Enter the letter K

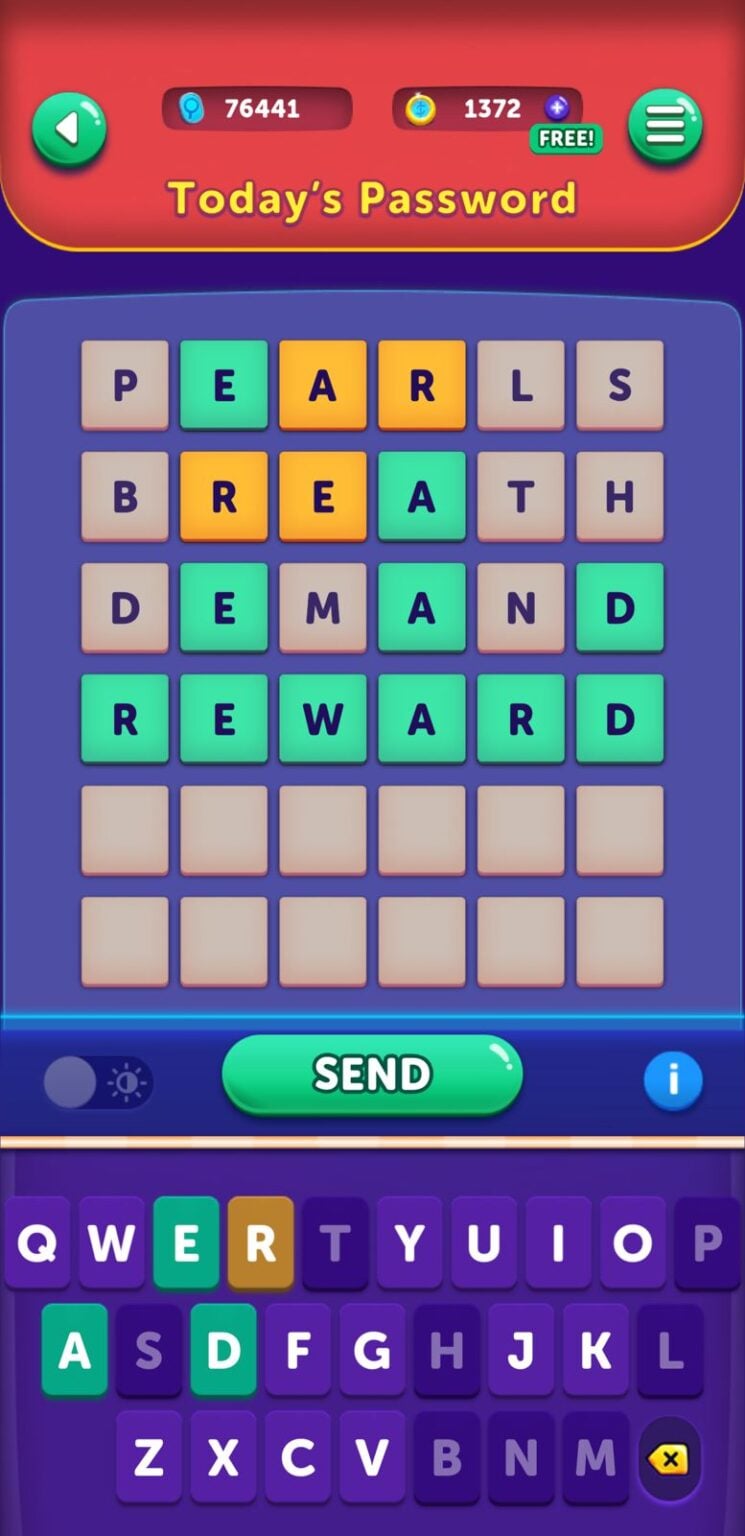coord(595,1350)
